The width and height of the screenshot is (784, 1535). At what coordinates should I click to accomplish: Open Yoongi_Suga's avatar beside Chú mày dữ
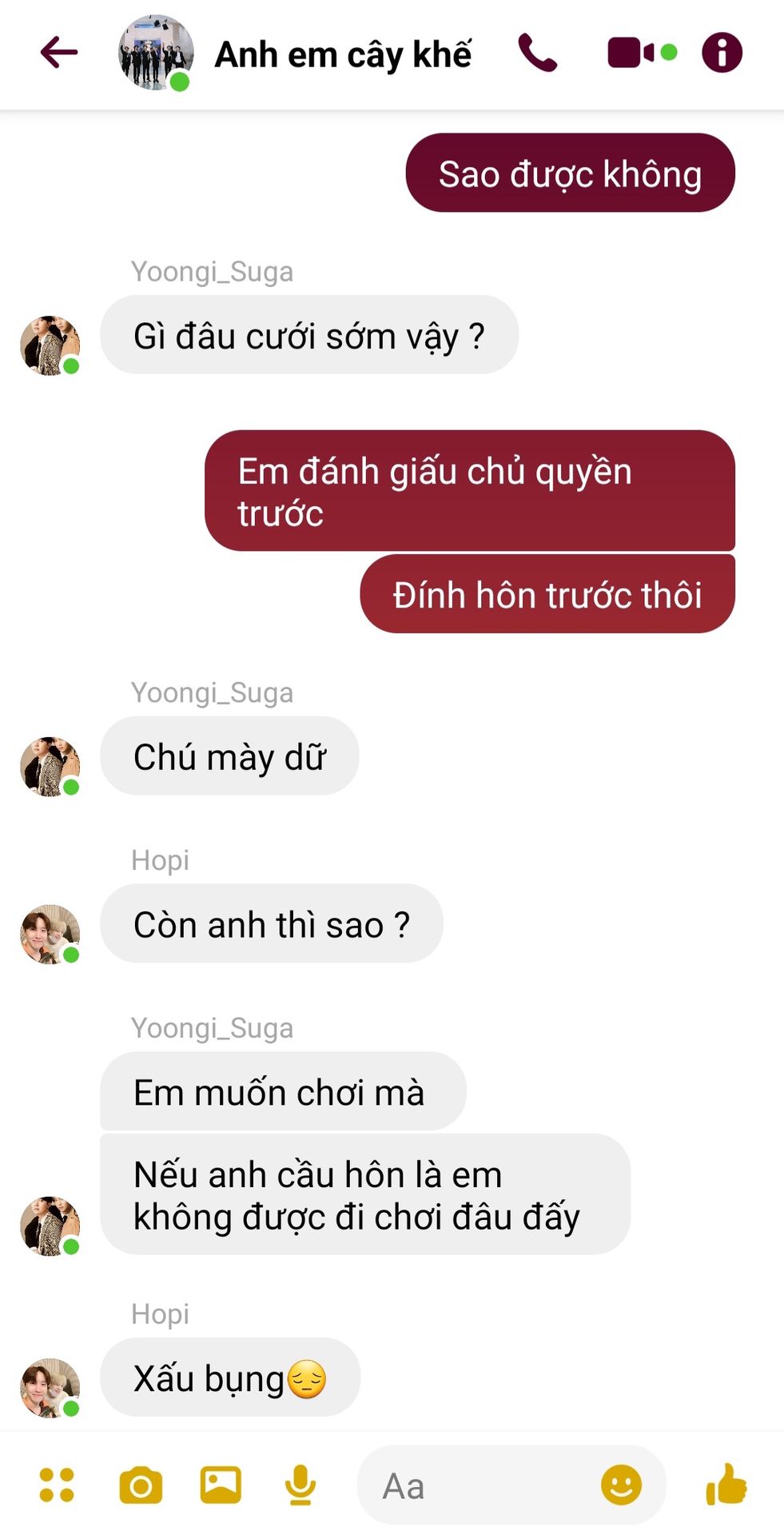[50, 766]
